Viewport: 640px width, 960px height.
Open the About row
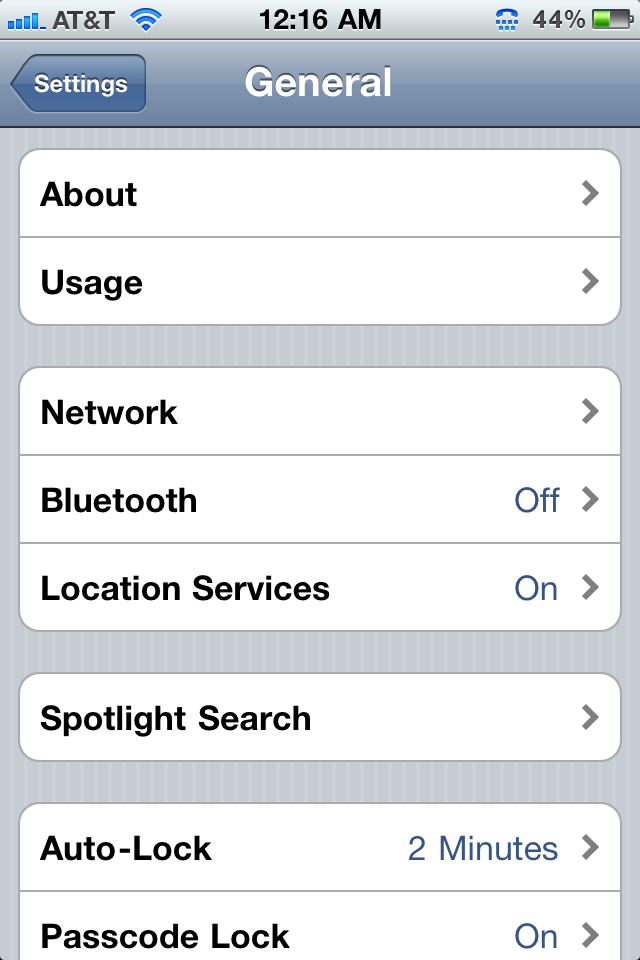coord(320,194)
